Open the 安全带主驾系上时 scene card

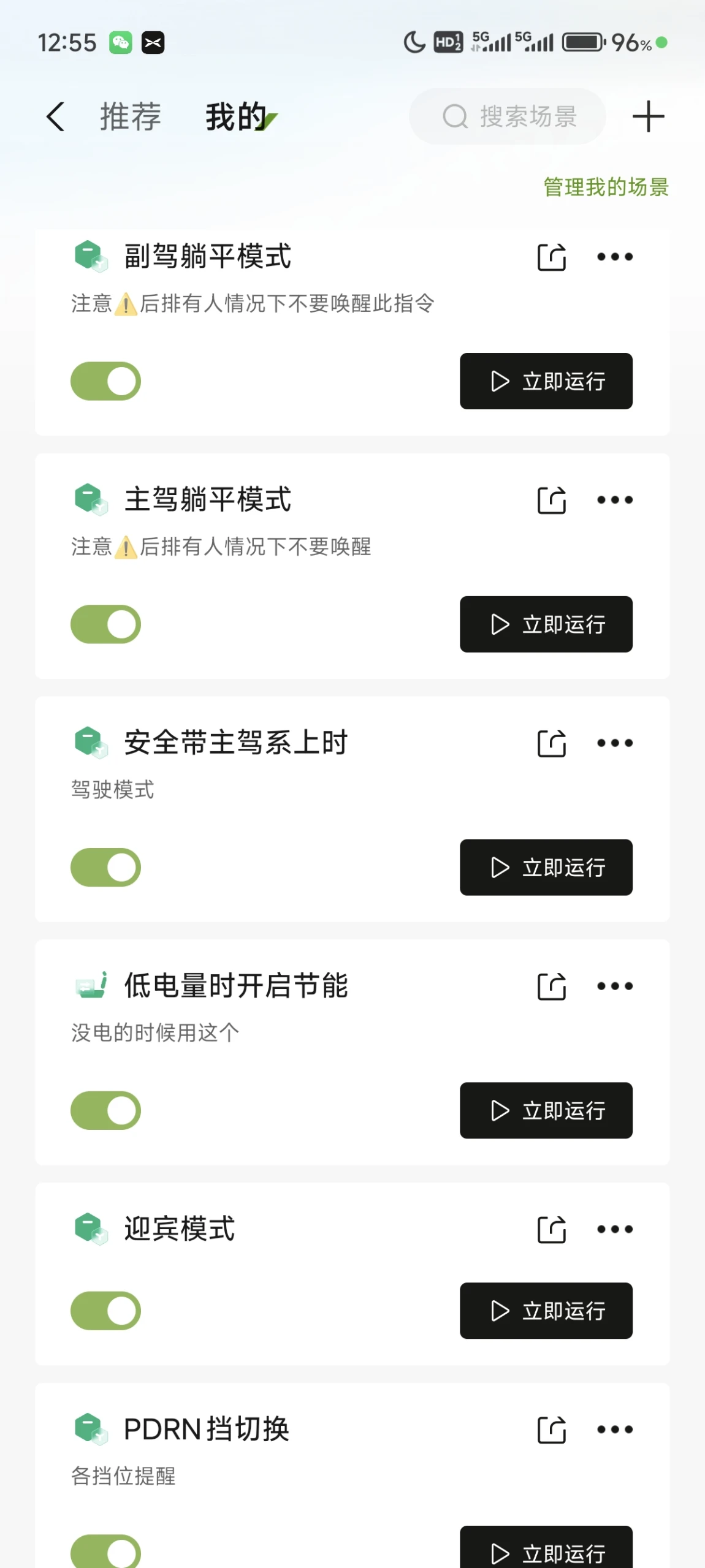(x=352, y=809)
